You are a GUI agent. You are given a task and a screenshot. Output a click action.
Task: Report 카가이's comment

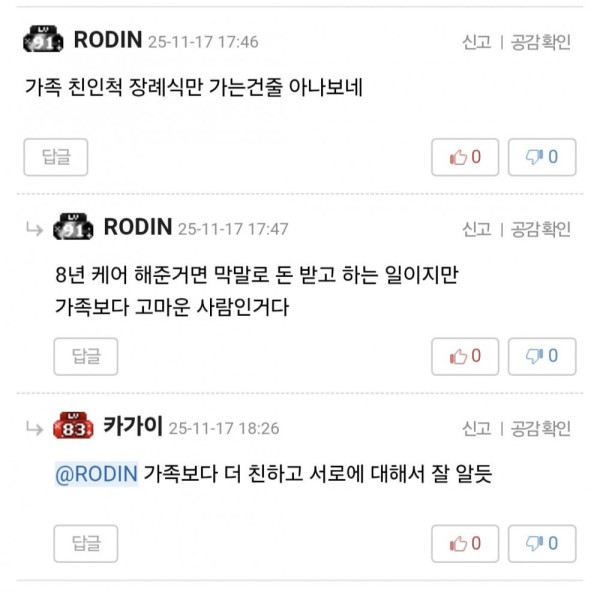coord(476,428)
